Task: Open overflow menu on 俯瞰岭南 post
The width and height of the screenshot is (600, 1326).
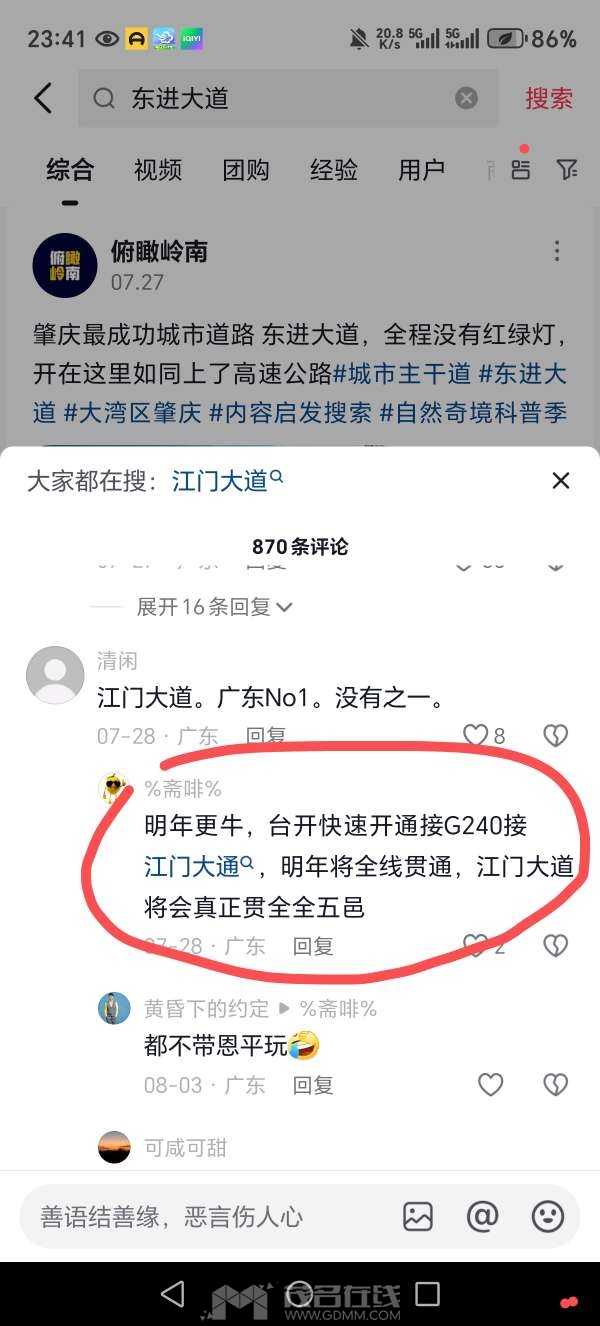Action: [557, 251]
